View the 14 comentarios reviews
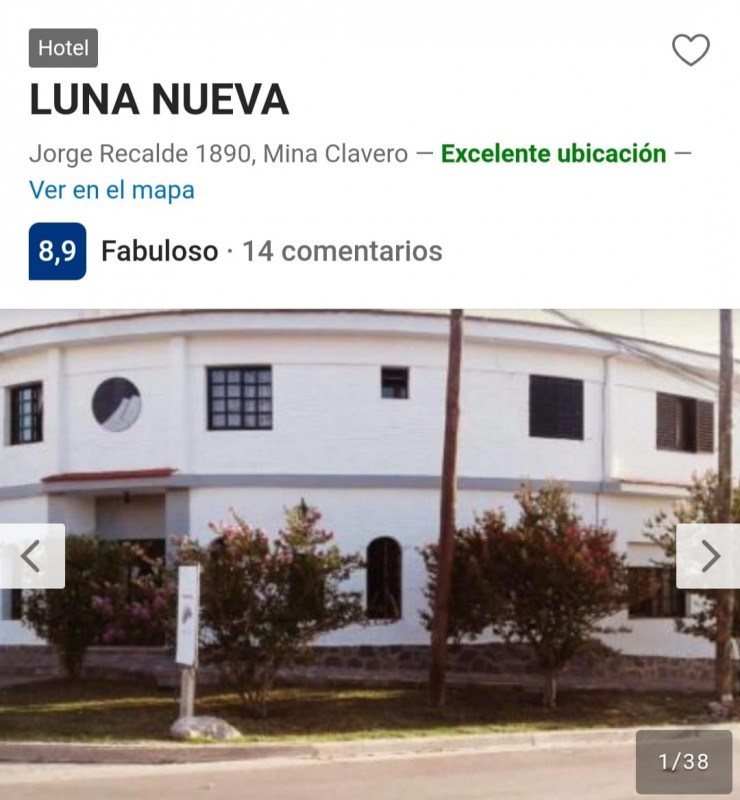Viewport: 740px width, 800px height. 342,251
